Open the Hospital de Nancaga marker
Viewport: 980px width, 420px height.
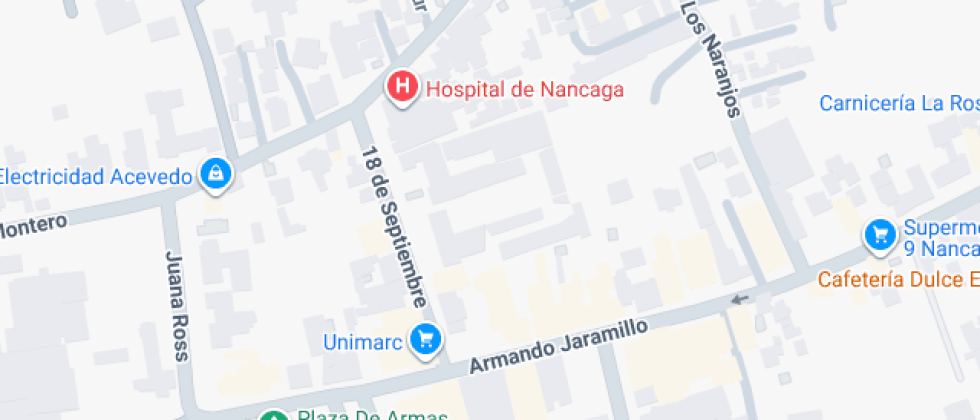pyautogui.click(x=402, y=87)
